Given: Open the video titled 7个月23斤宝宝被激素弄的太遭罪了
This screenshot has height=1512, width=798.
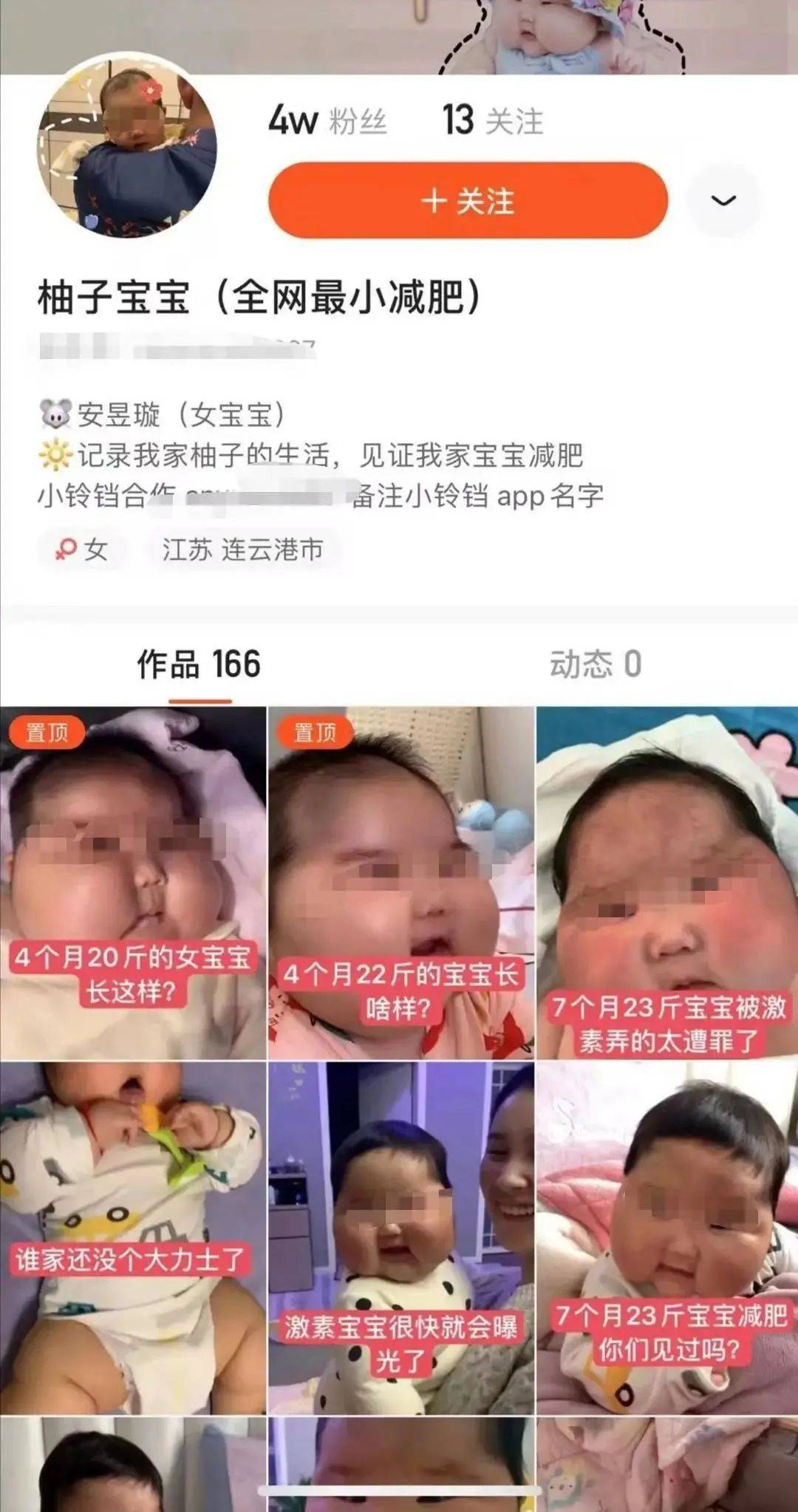Looking at the screenshot, I should (x=667, y=883).
